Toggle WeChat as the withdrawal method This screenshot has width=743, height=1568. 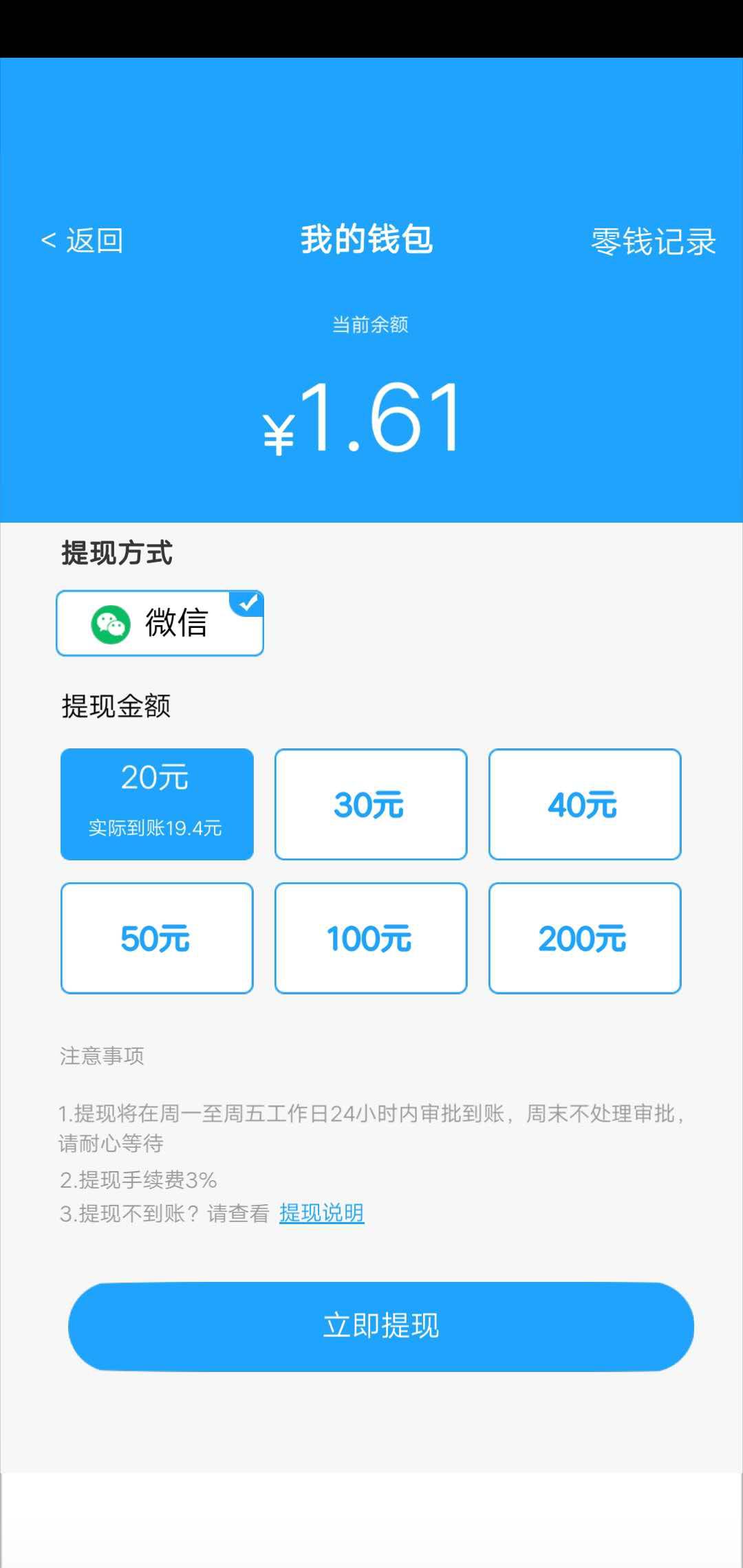[x=160, y=621]
